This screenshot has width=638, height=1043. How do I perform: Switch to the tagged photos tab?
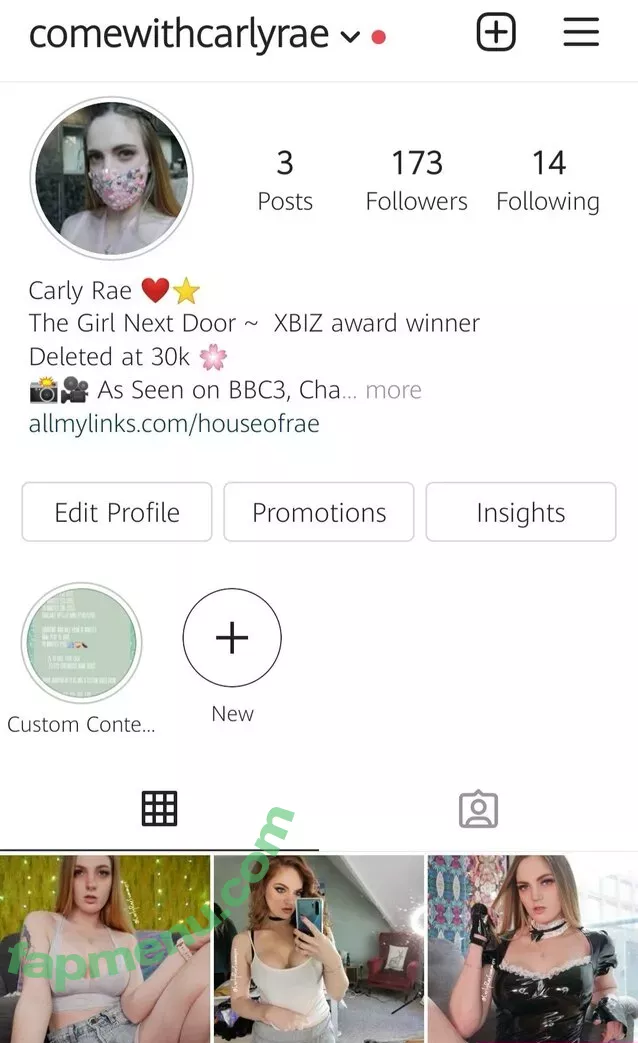pos(478,809)
